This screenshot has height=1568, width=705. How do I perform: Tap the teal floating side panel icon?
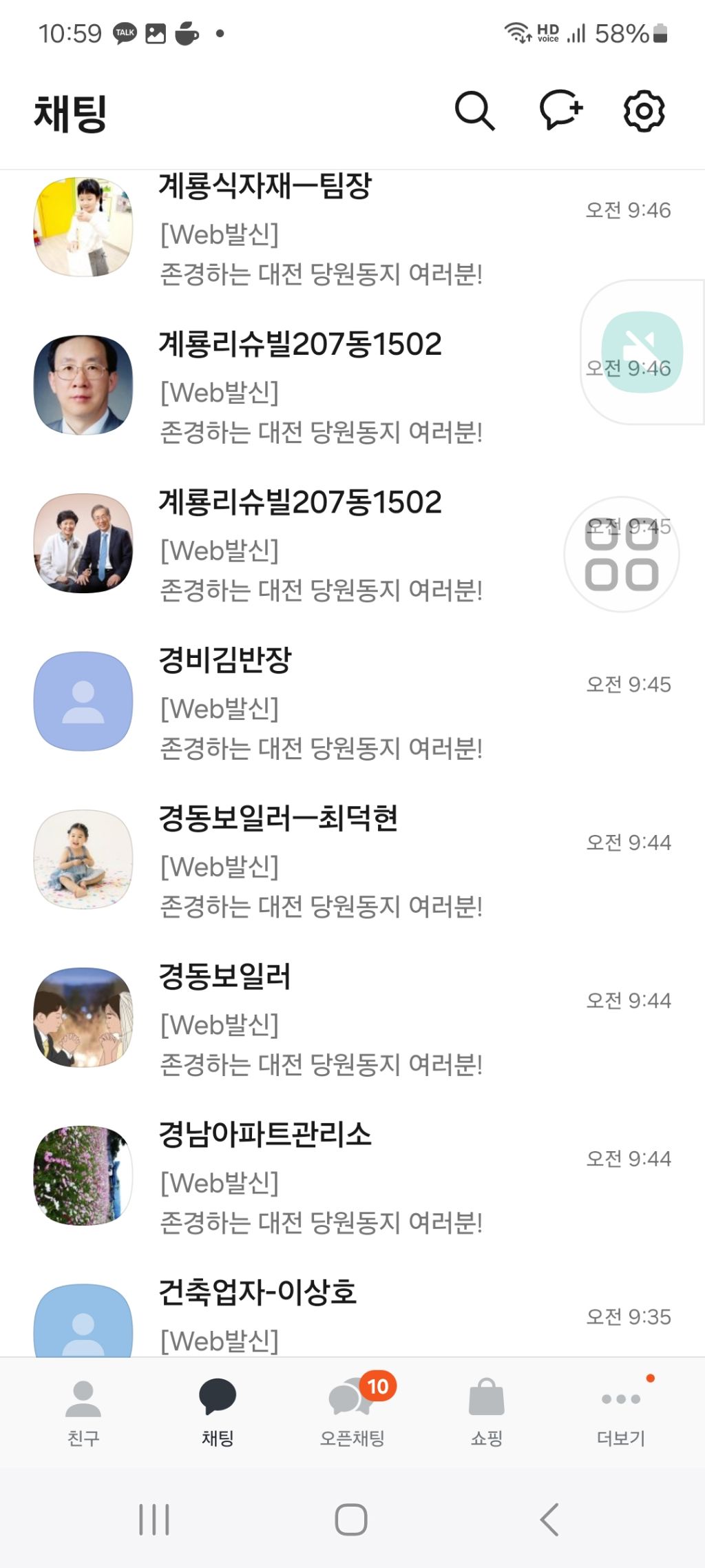pyautogui.click(x=642, y=352)
